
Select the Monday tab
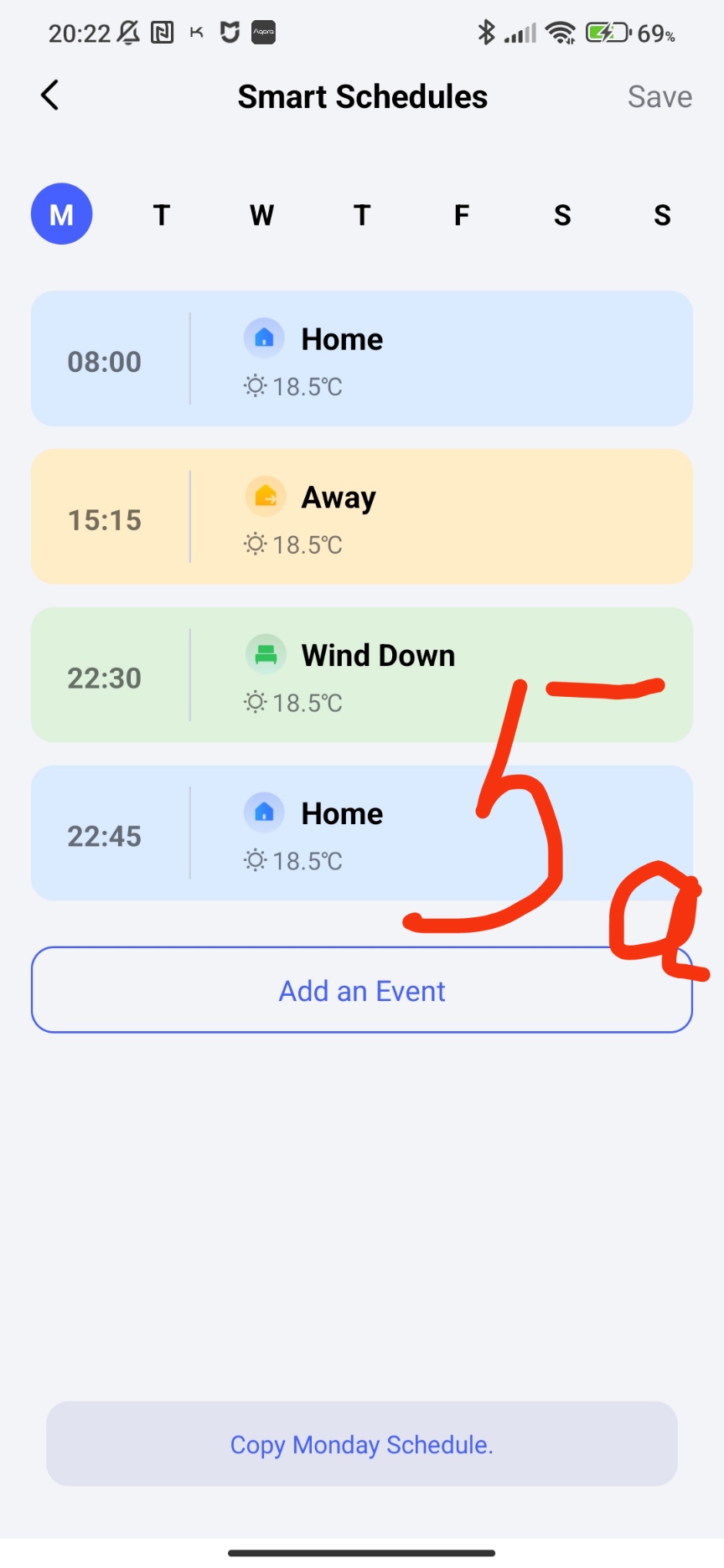click(x=61, y=214)
